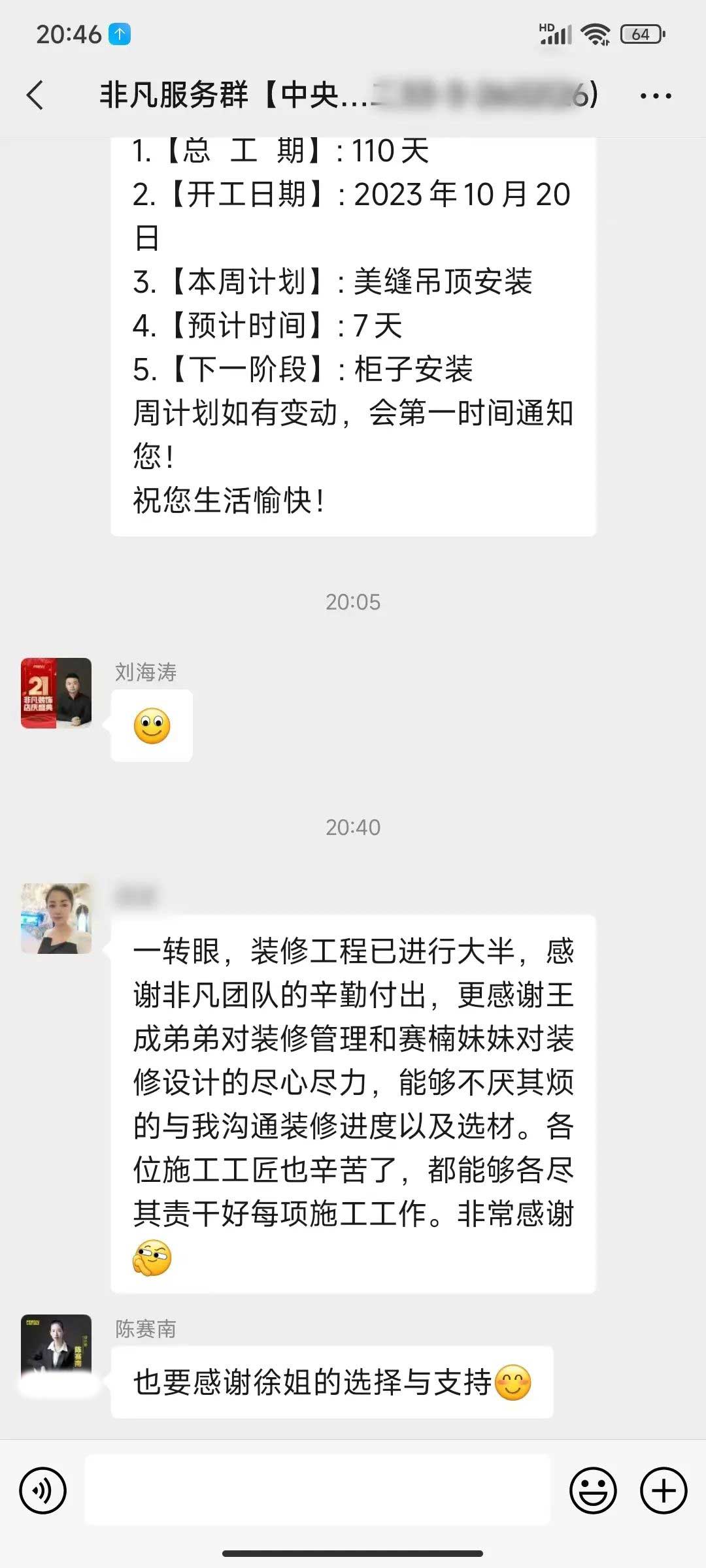Go back from the group chat
This screenshot has height=1568, width=706.
pos(35,95)
